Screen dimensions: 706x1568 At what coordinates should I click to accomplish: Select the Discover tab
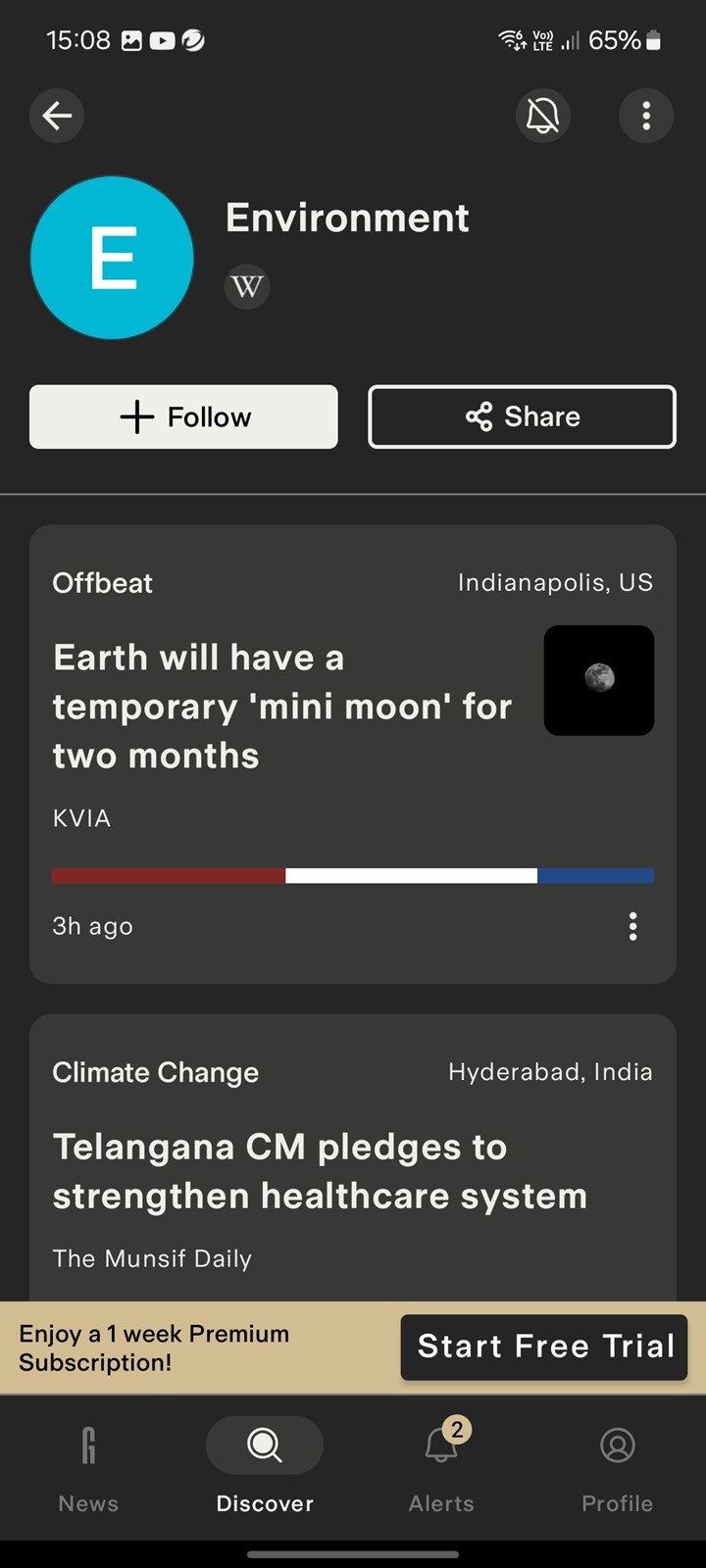point(265,1468)
